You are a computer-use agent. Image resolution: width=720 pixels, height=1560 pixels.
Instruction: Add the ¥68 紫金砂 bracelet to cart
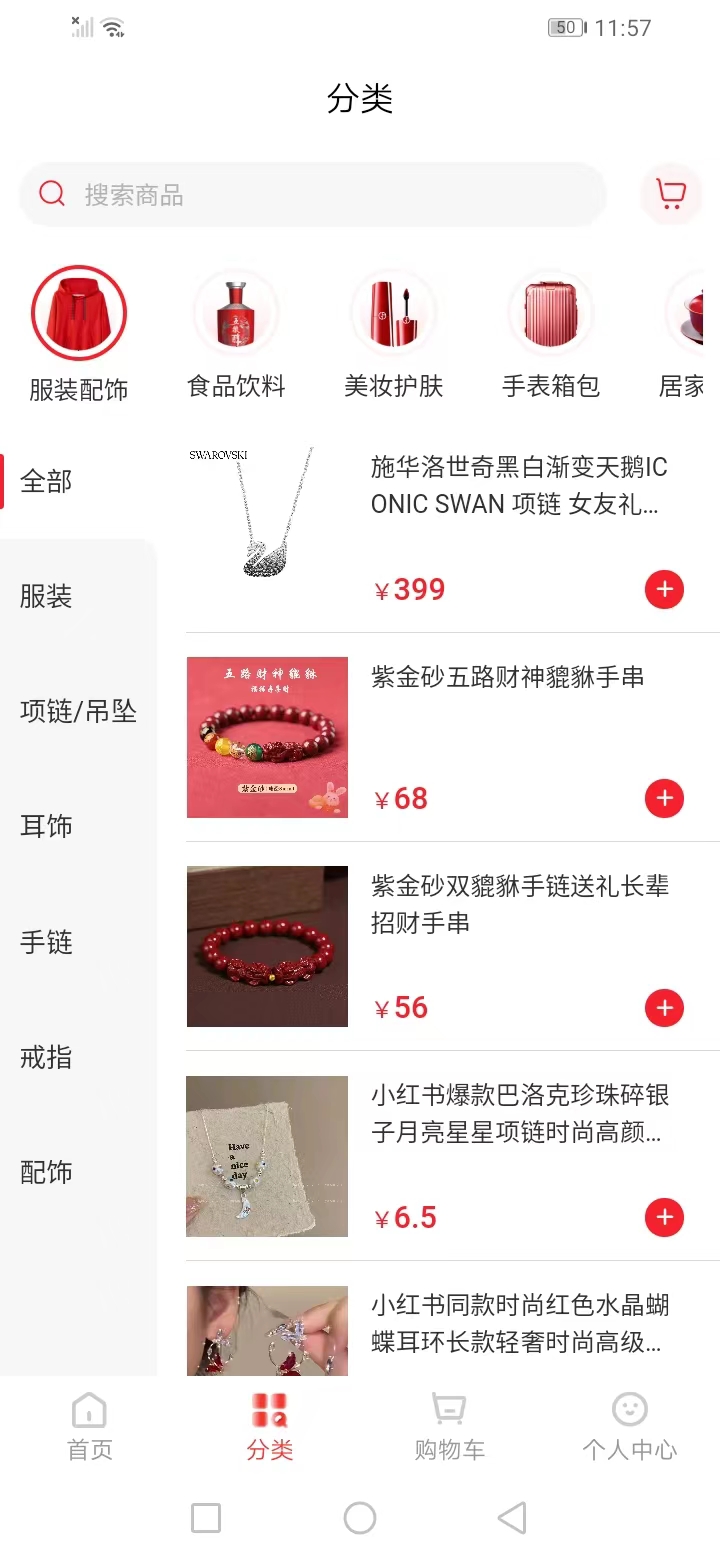[664, 798]
